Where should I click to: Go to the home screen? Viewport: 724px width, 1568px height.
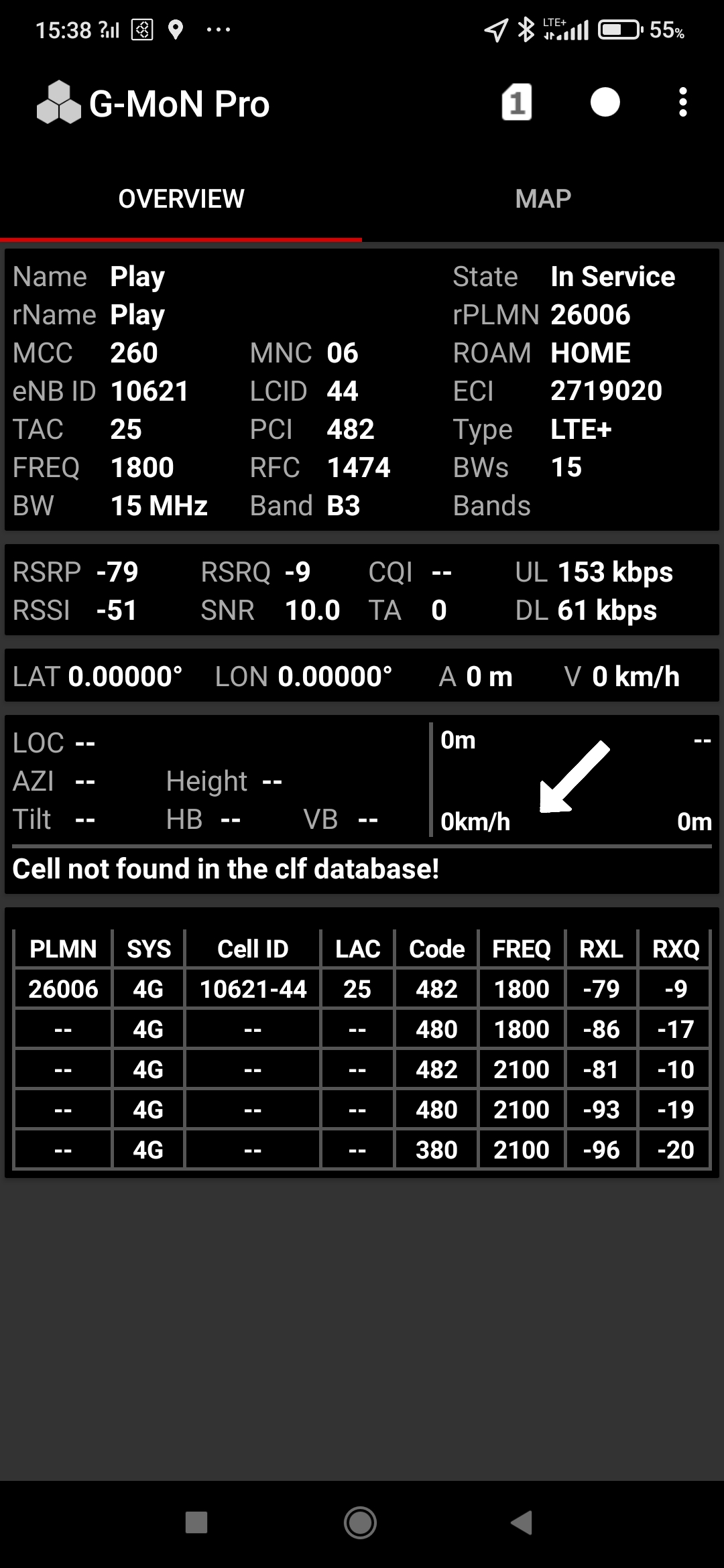tap(360, 1522)
